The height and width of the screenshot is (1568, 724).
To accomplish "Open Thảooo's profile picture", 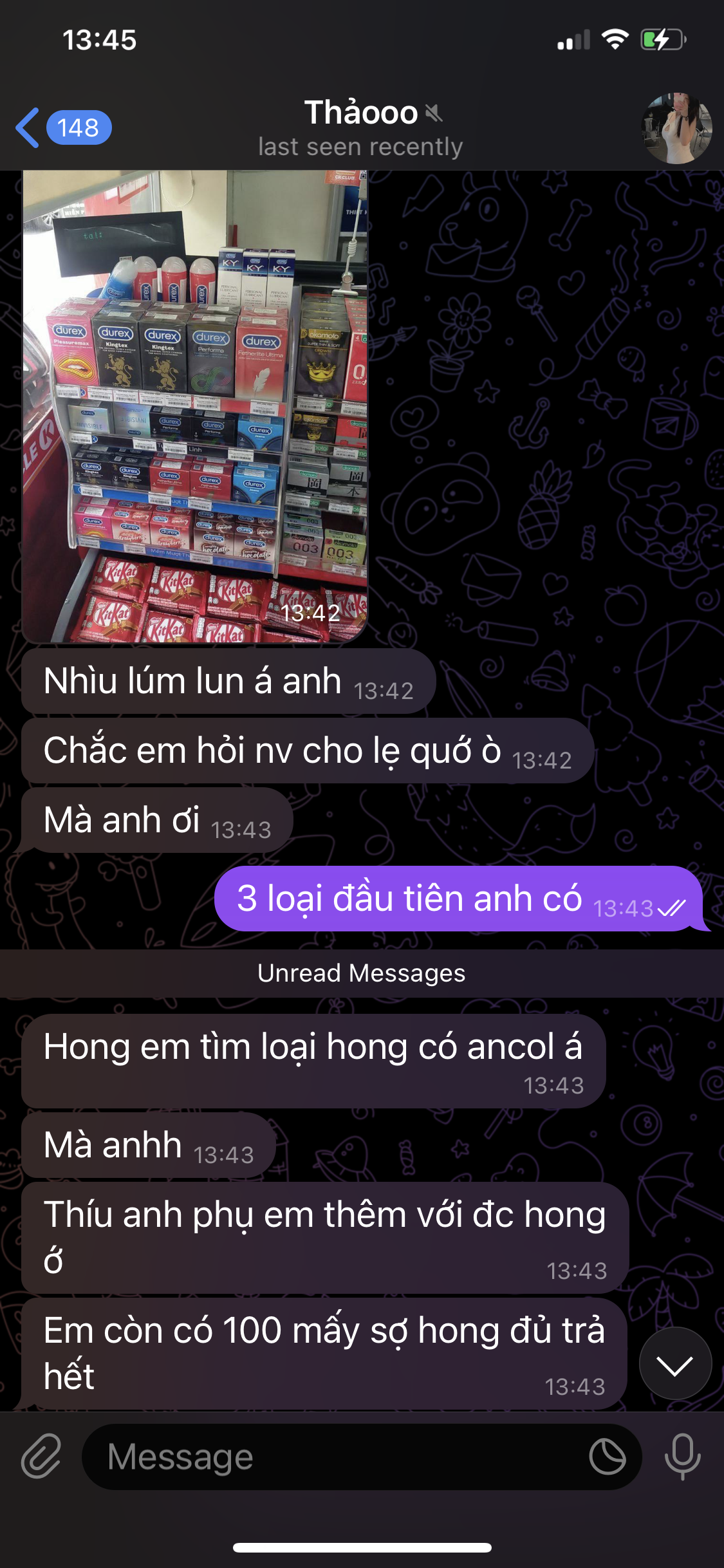I will point(676,128).
